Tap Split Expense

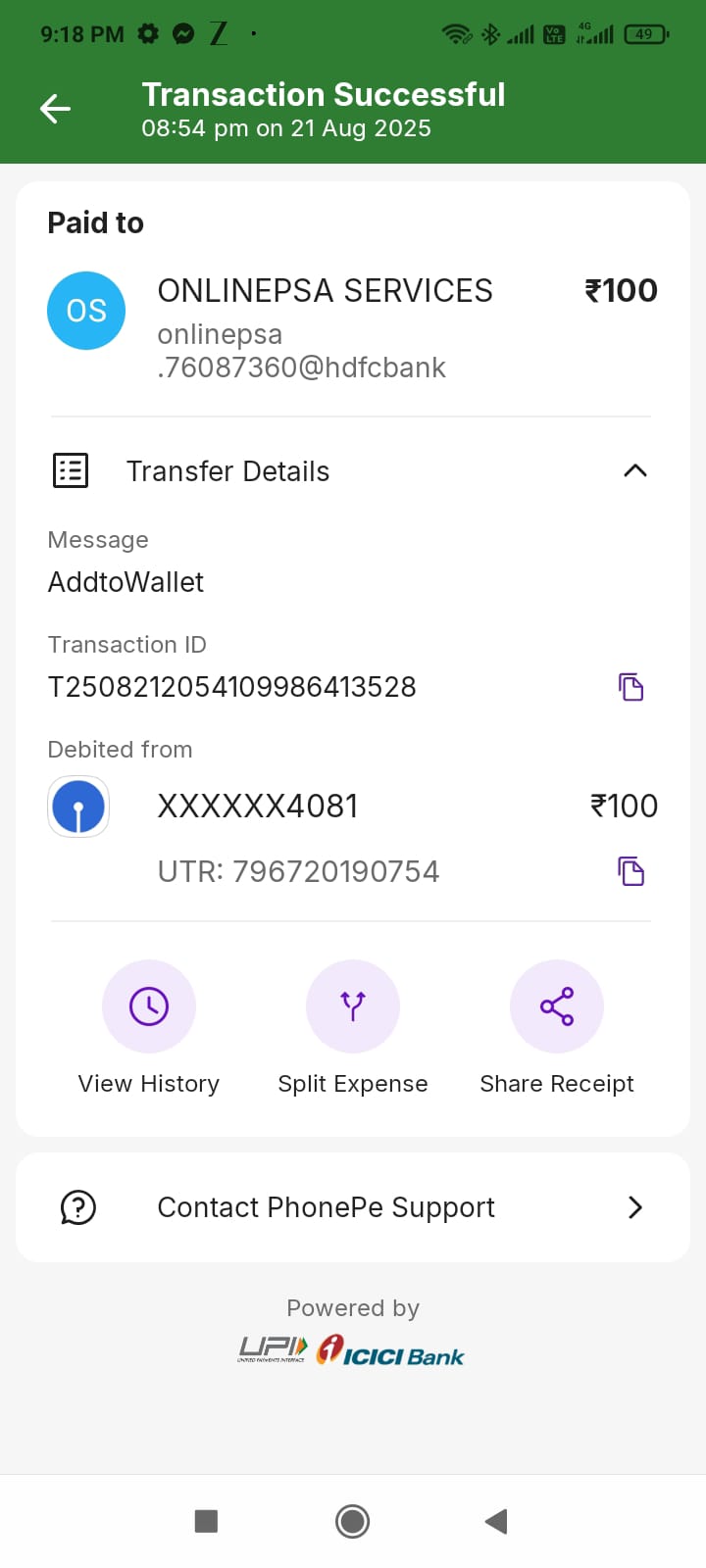[353, 1007]
